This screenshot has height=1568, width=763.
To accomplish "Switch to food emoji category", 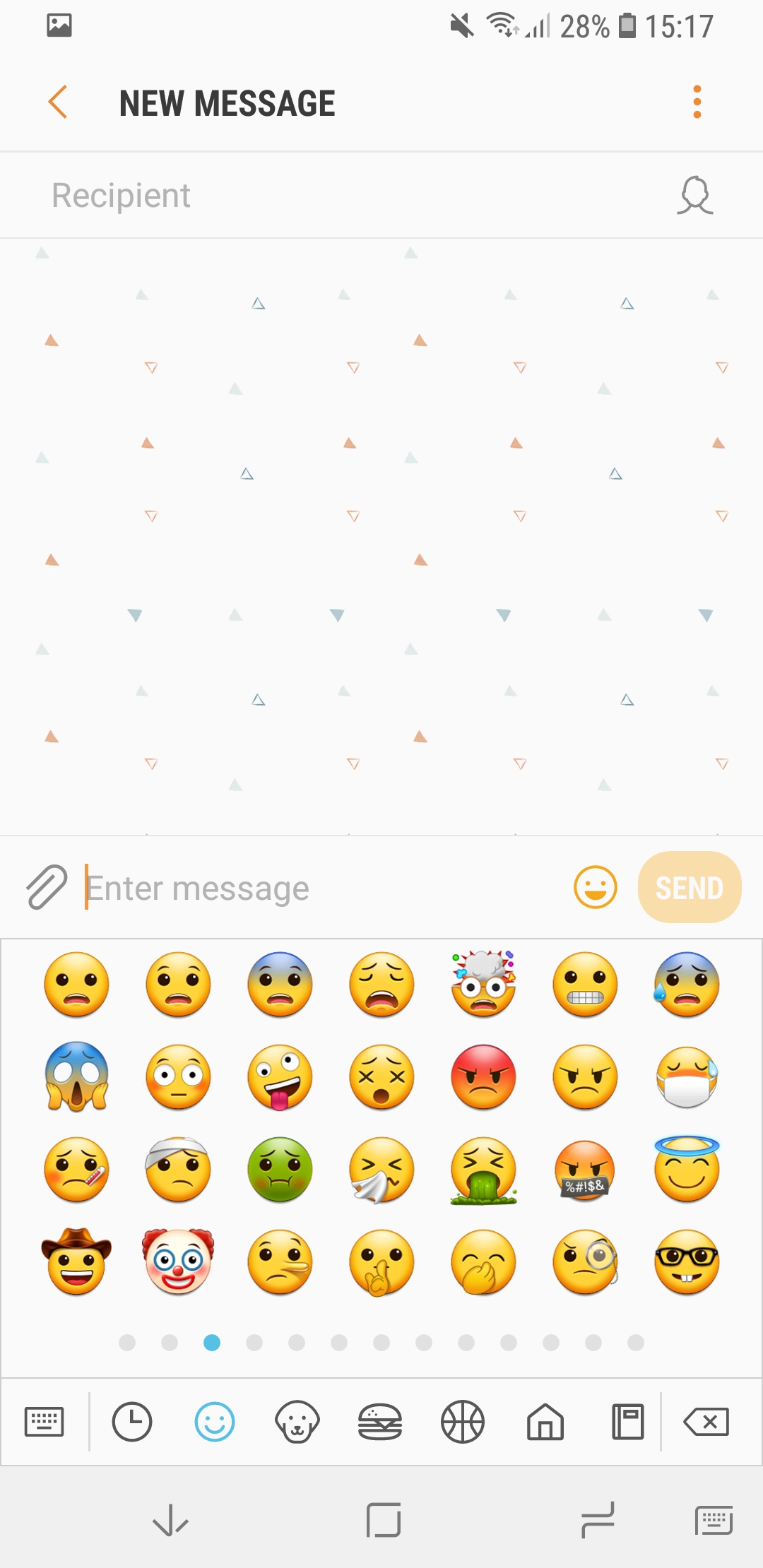I will tap(380, 1421).
